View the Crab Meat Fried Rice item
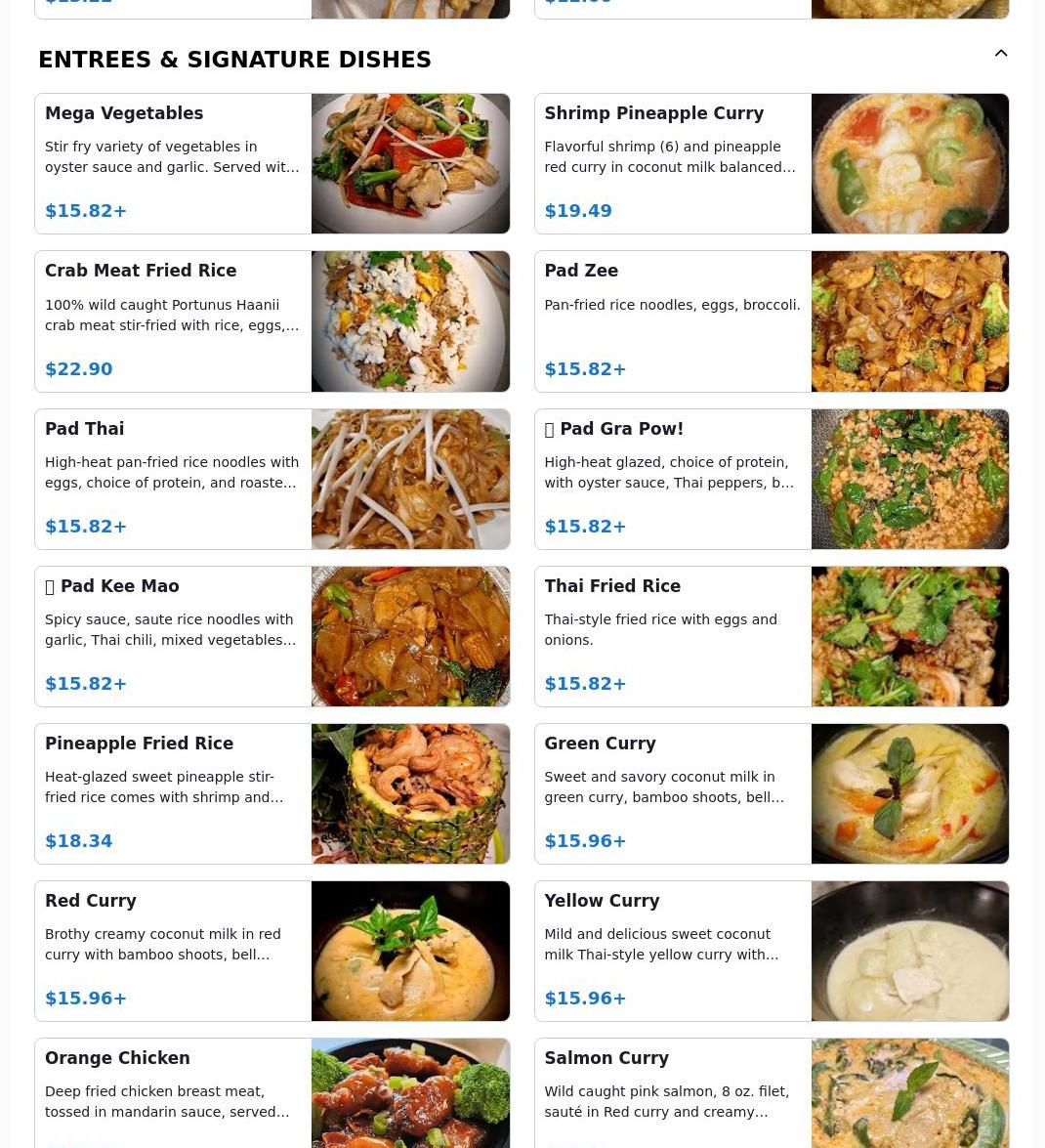This screenshot has height=1148, width=1045. tap(272, 321)
